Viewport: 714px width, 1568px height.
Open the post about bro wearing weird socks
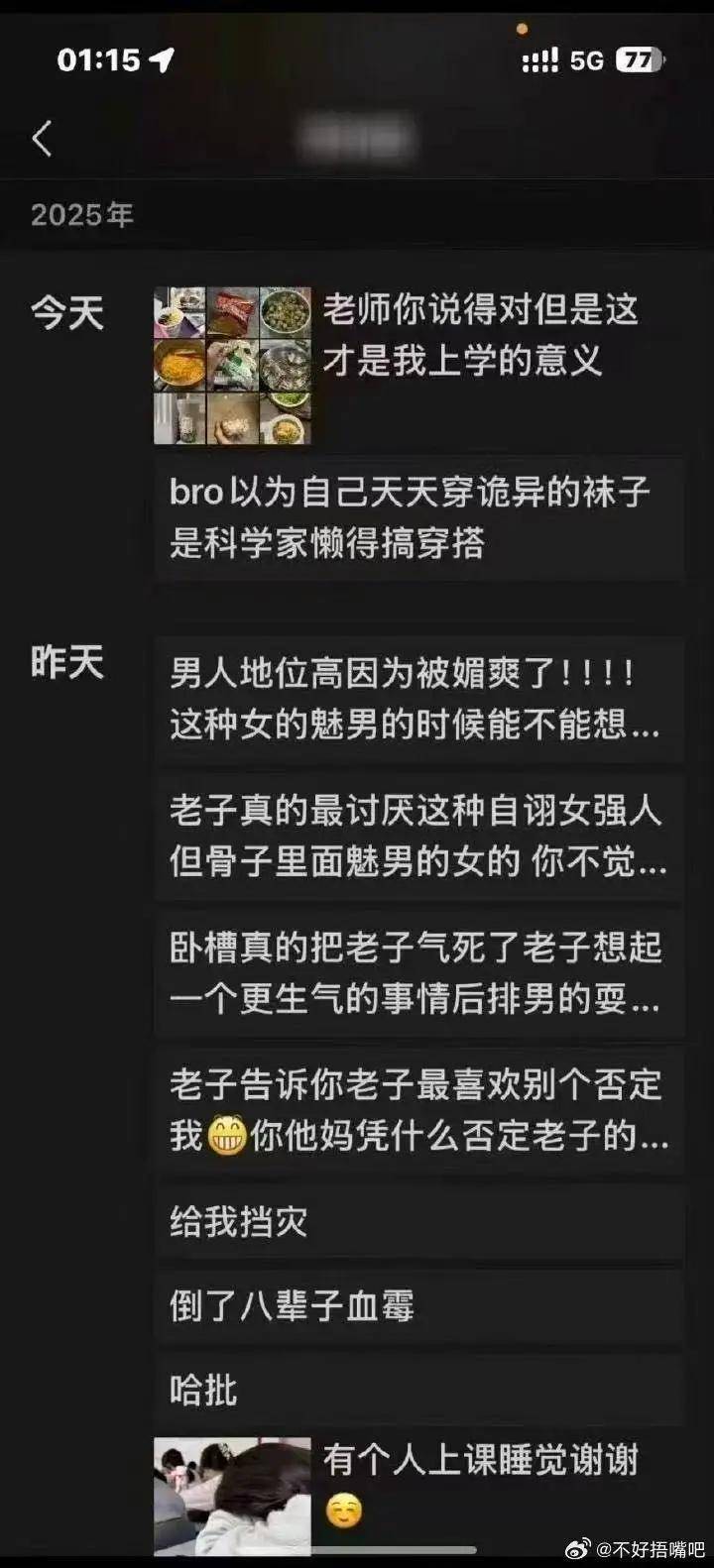tap(417, 516)
